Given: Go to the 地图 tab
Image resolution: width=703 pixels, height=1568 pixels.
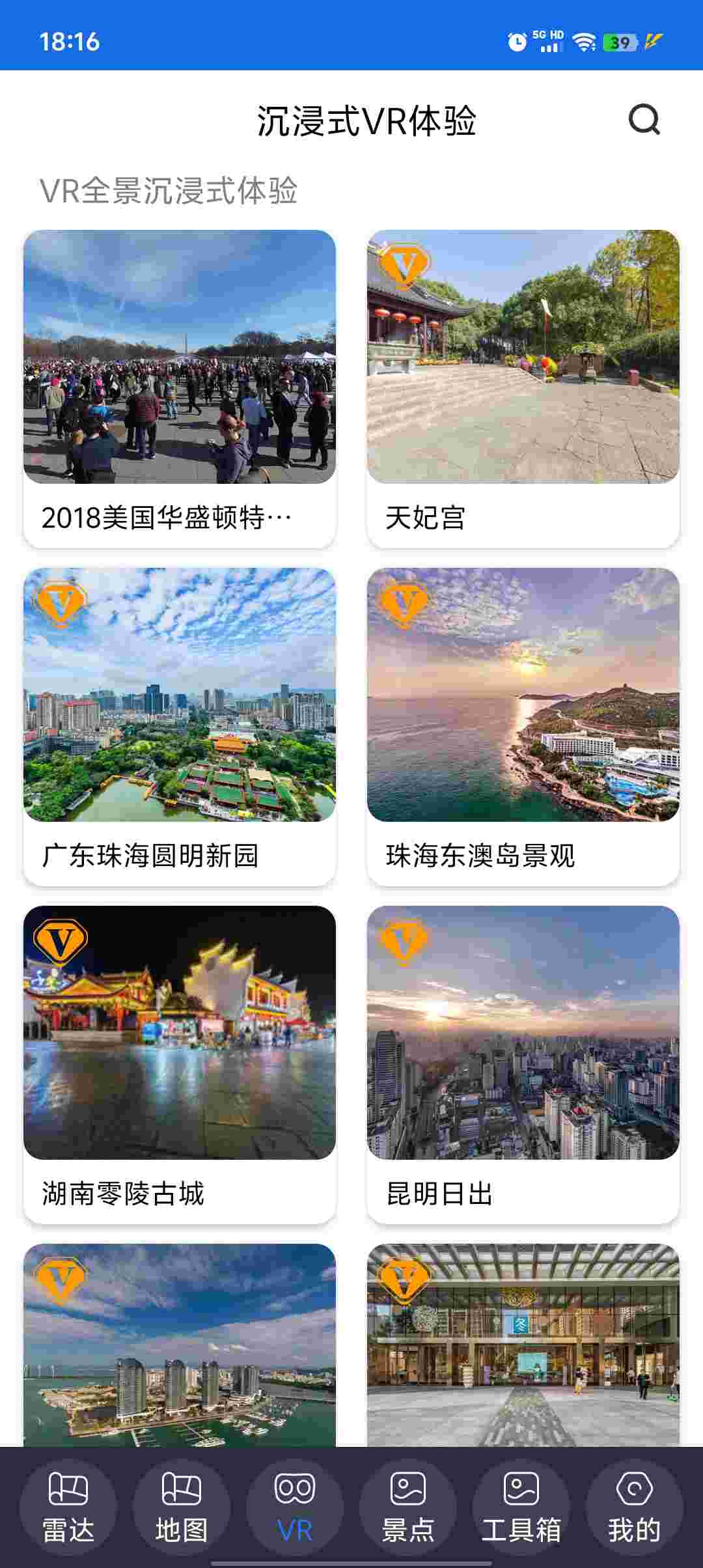Looking at the screenshot, I should [182, 1507].
